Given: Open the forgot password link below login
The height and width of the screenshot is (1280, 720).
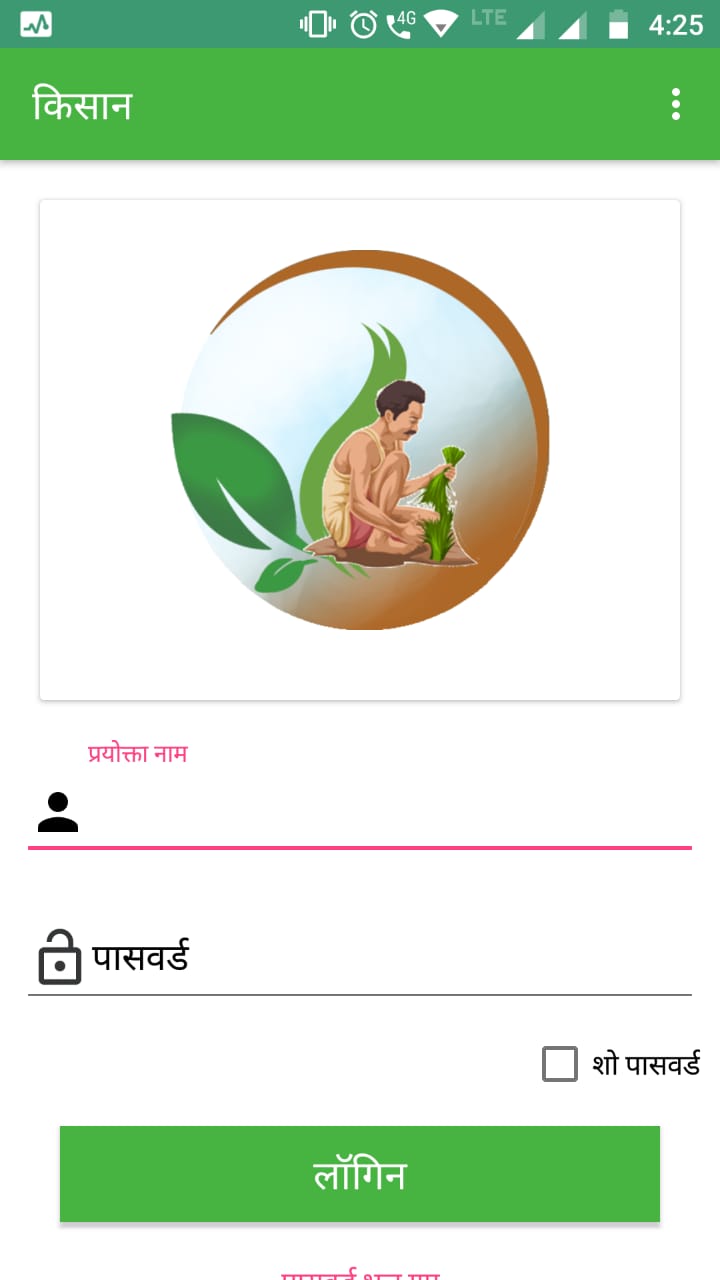Looking at the screenshot, I should click(360, 1273).
